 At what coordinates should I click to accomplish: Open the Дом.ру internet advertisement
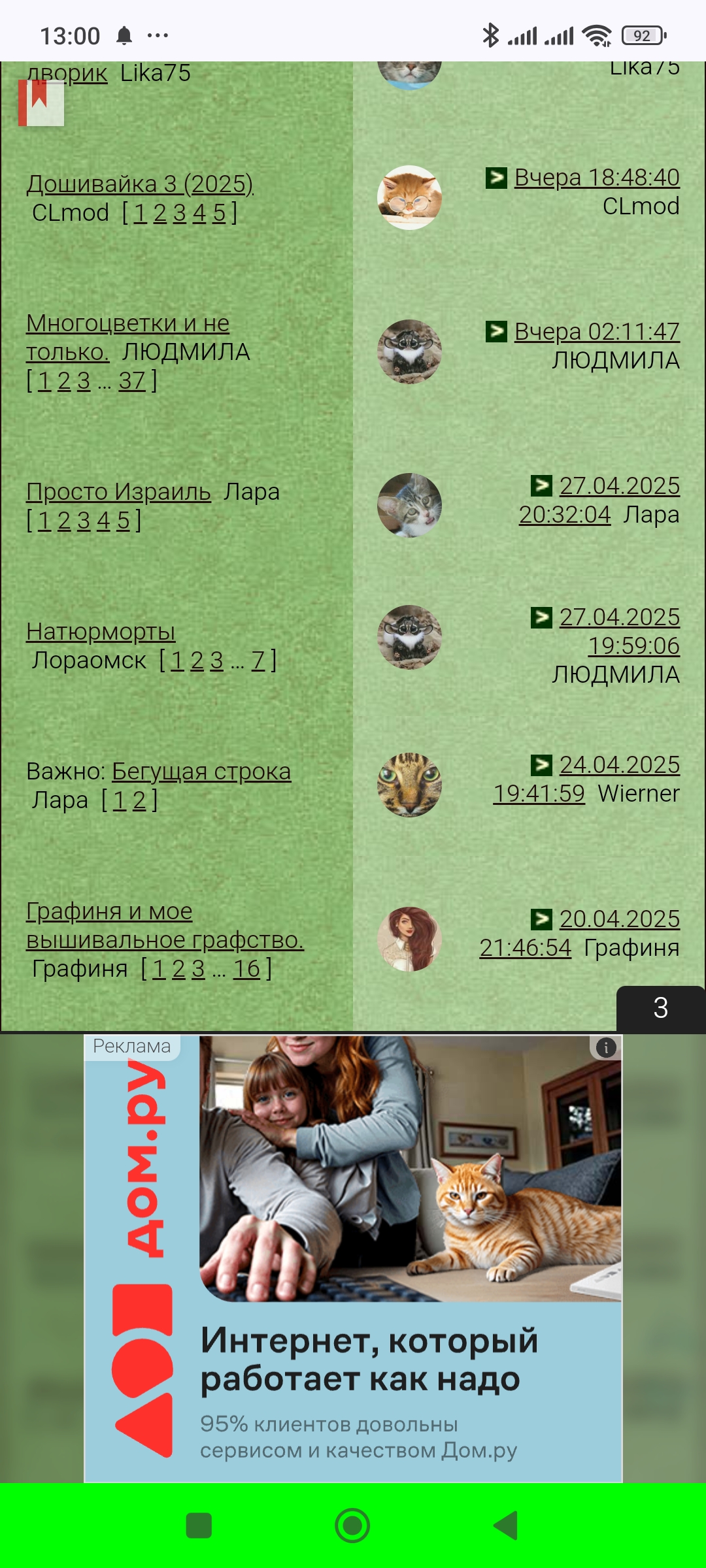click(x=353, y=1258)
